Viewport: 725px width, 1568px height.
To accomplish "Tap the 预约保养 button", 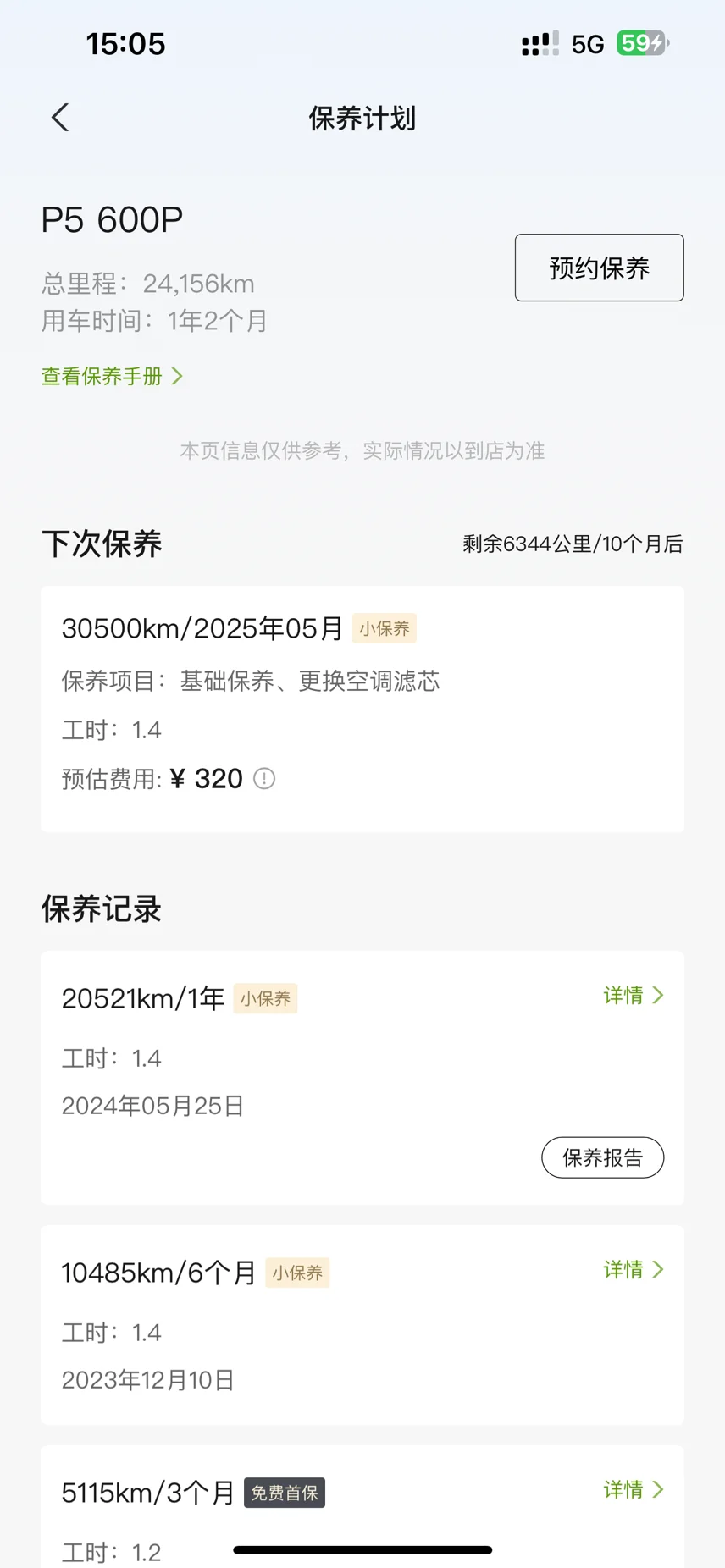I will (x=599, y=268).
